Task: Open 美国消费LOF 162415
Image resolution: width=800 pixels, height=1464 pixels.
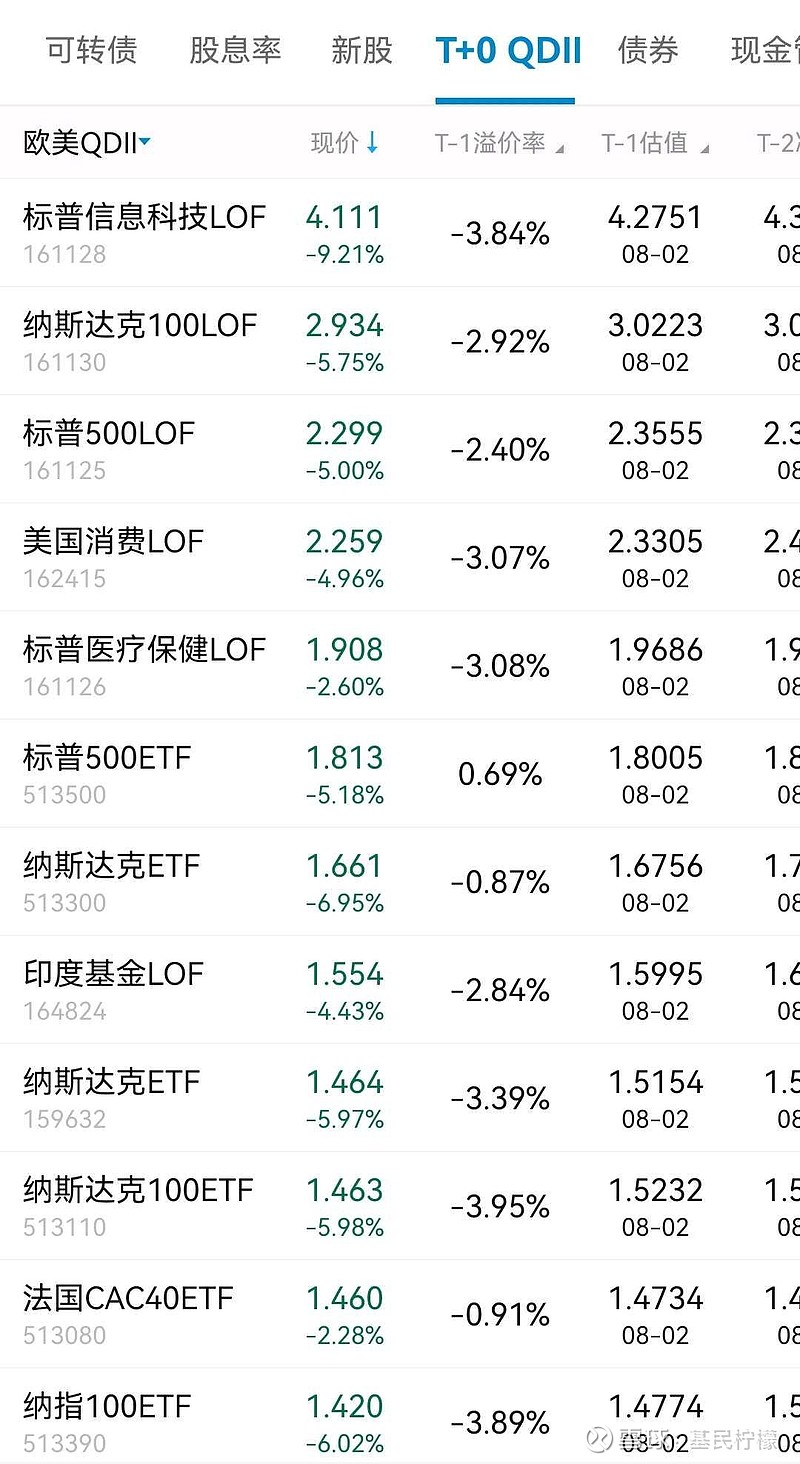Action: 400,557
